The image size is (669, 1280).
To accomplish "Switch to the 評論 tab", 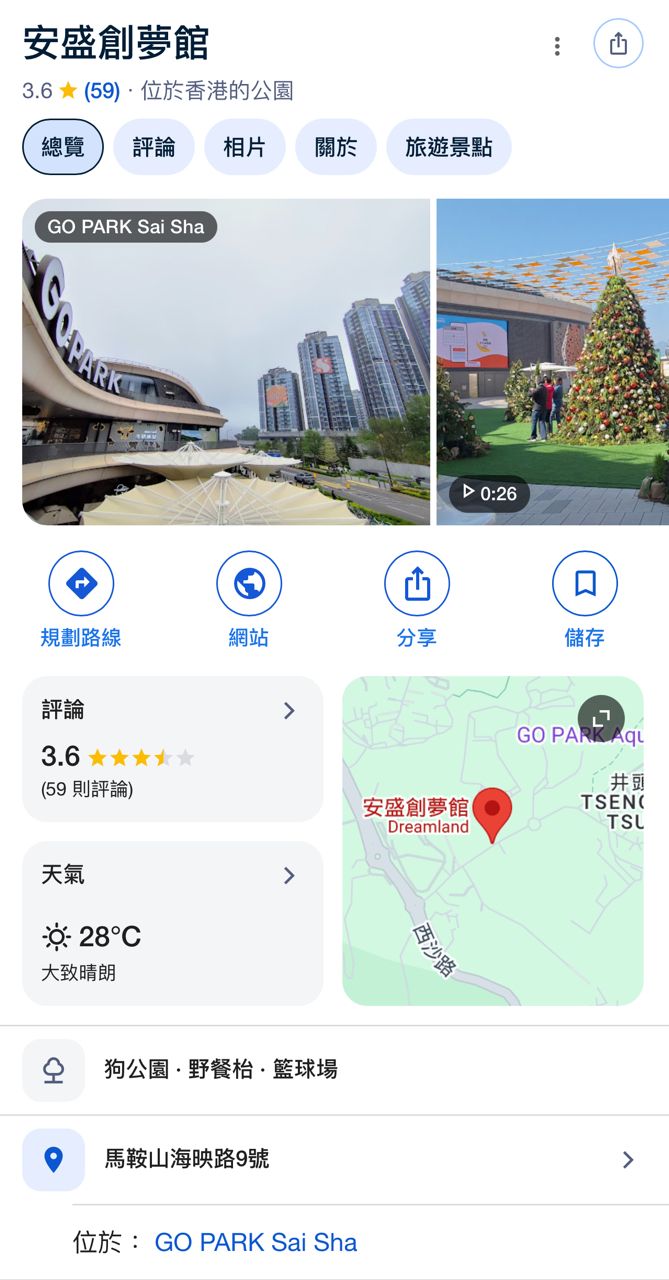I will (154, 147).
